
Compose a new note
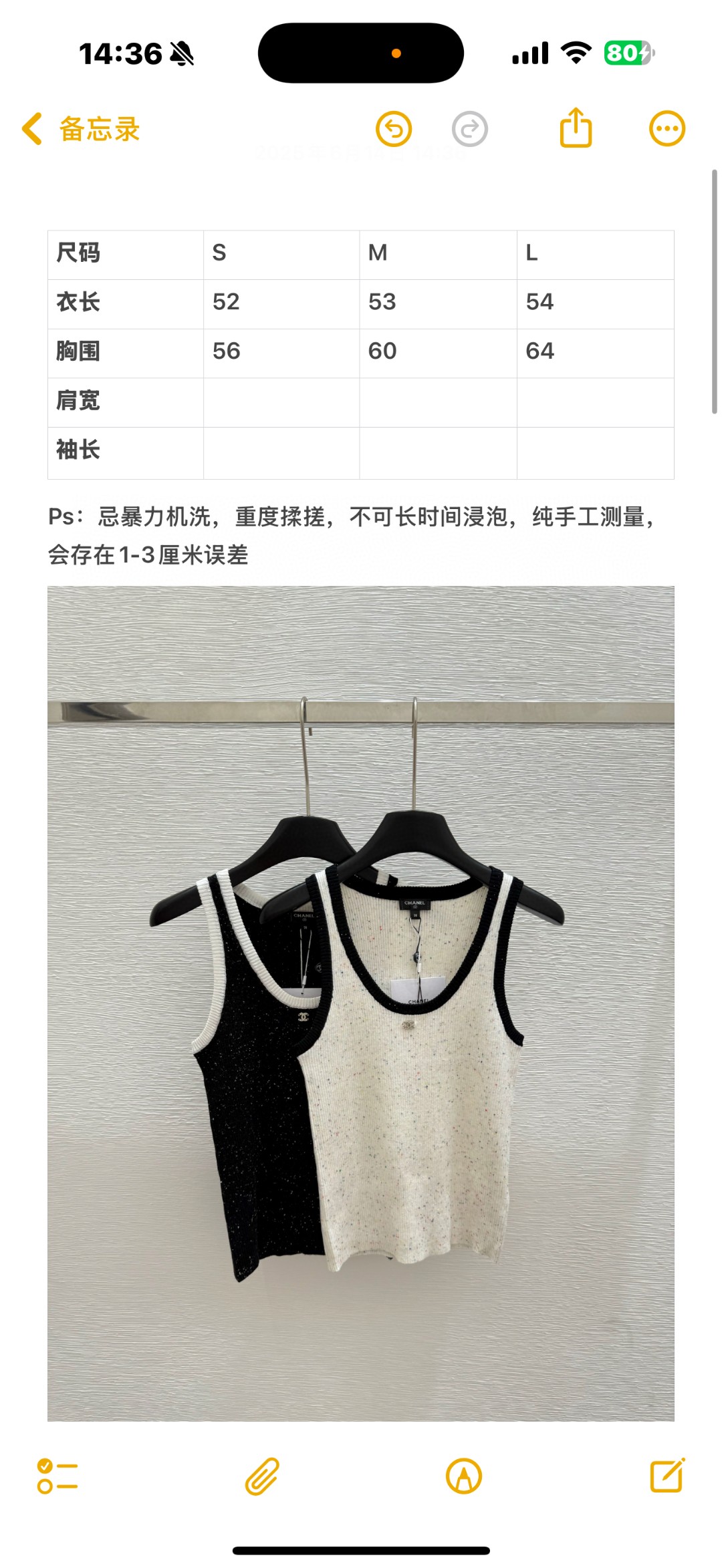667,1476
